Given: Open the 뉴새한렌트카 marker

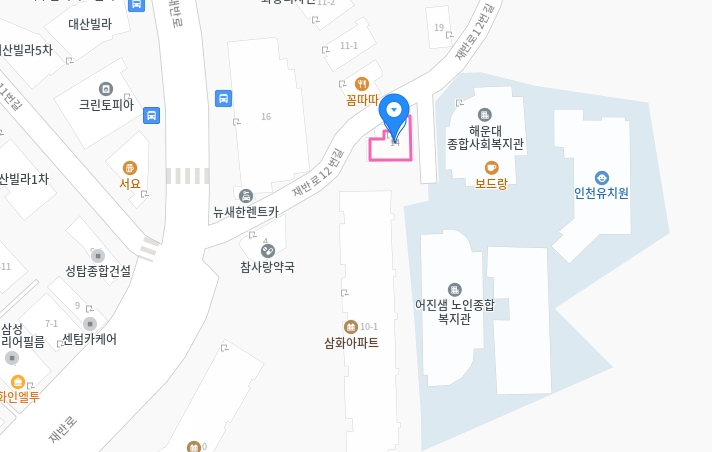Looking at the screenshot, I should 246,196.
